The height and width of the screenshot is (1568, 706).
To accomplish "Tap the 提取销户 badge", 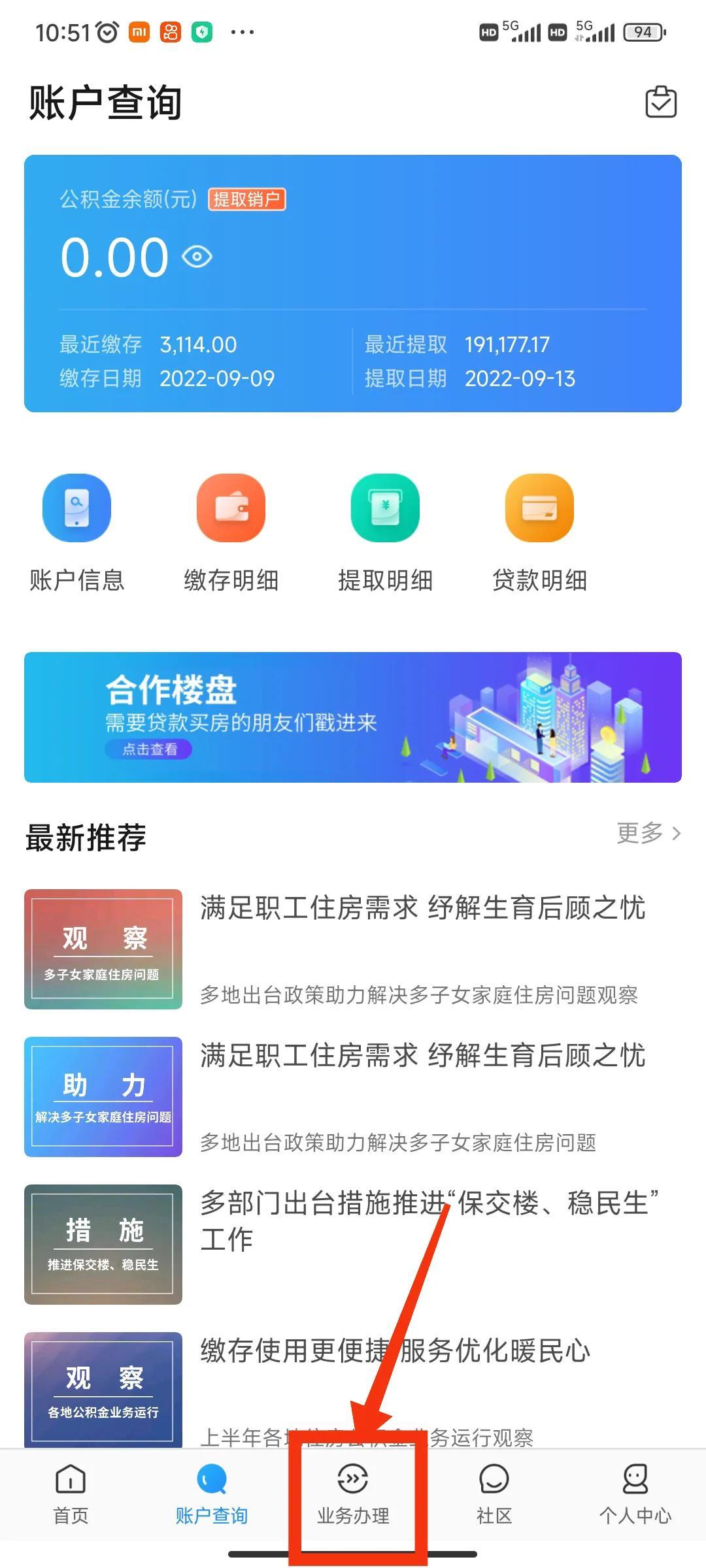I will (x=246, y=199).
